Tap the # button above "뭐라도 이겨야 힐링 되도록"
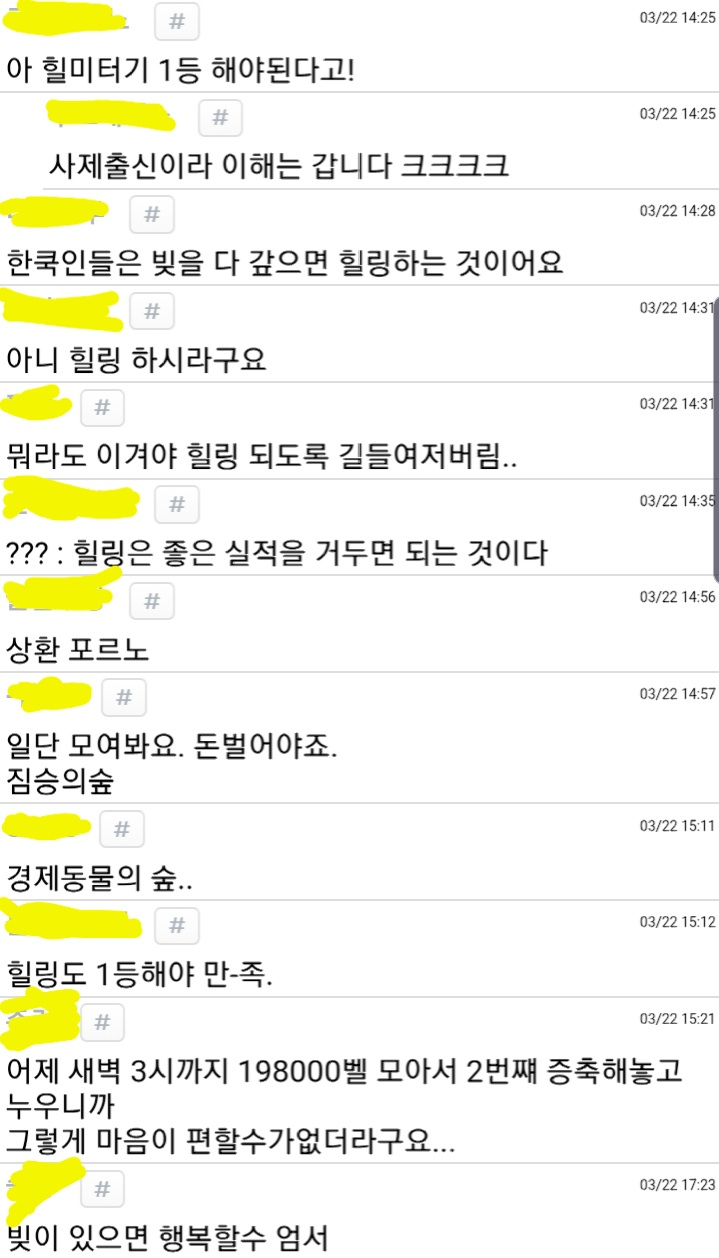Viewport: 719px width, 1258px height. click(x=102, y=407)
